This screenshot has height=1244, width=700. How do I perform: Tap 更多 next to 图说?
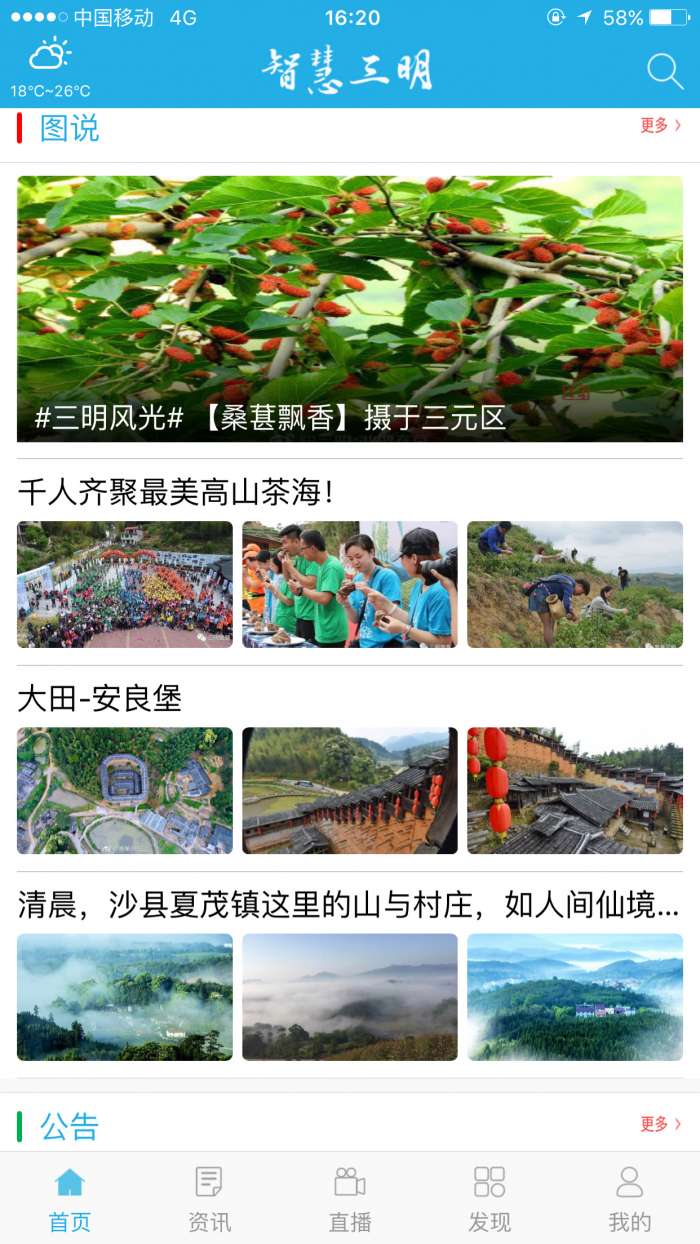pos(660,125)
